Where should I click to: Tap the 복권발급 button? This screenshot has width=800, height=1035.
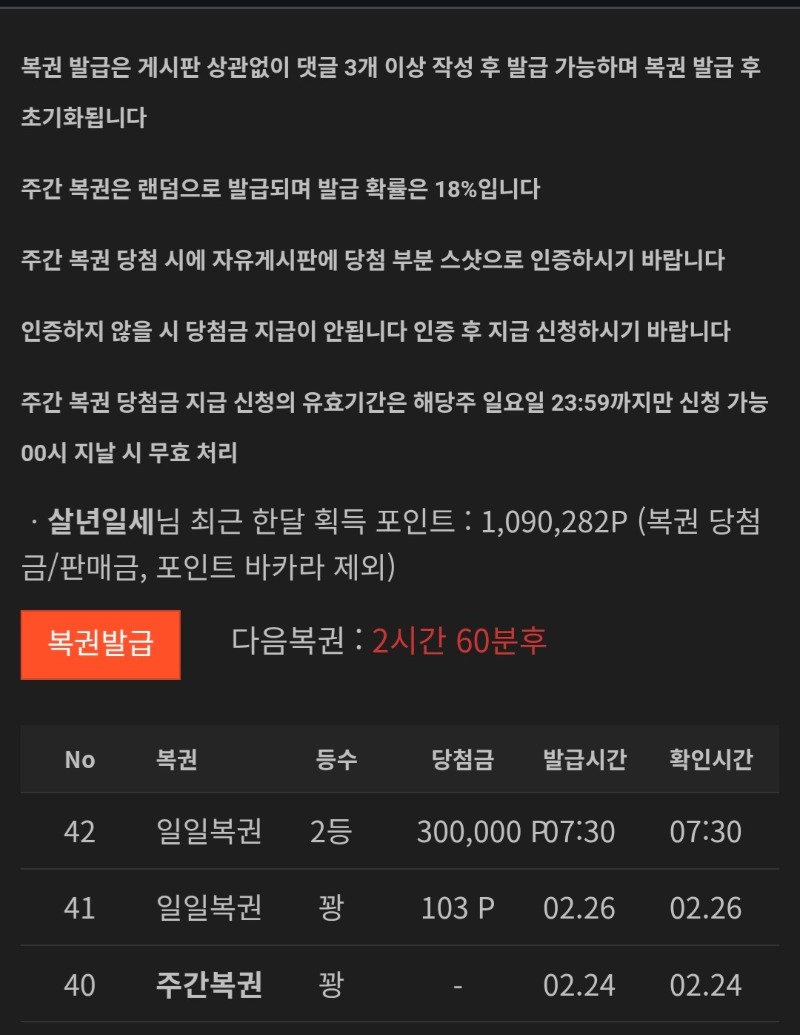click(x=100, y=644)
